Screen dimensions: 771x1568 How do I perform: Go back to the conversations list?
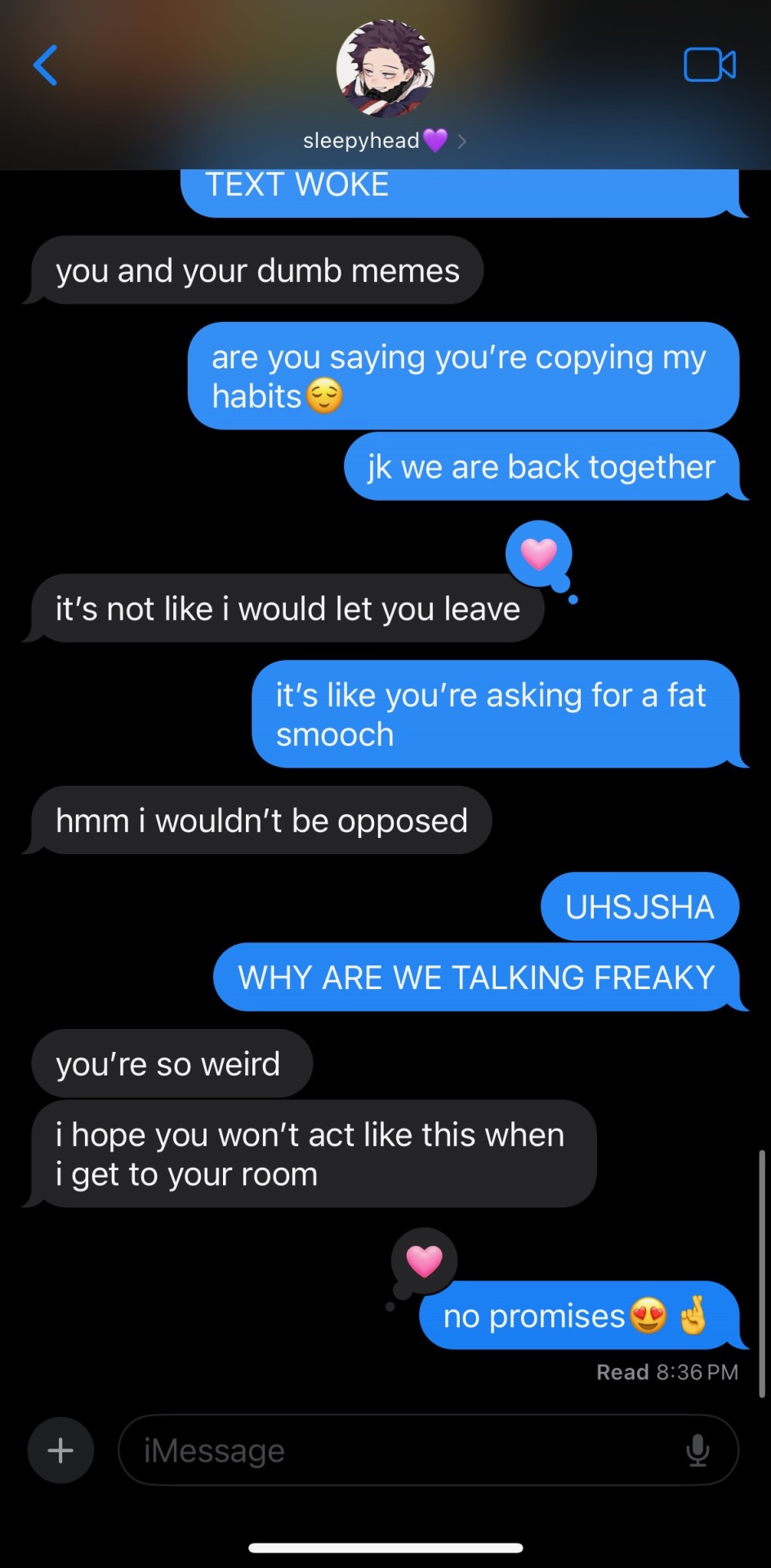click(x=46, y=65)
